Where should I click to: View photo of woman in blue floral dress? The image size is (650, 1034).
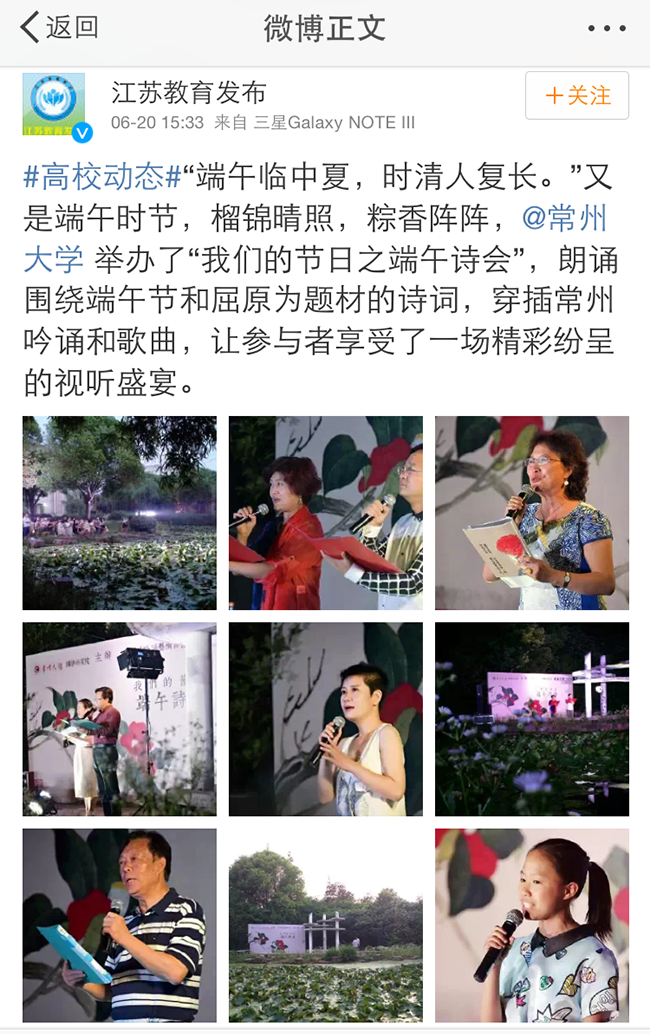(532, 513)
